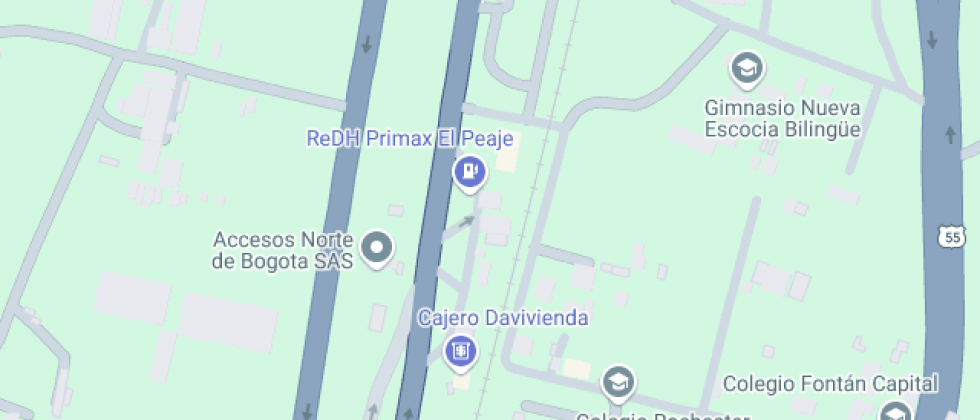Select the Accesos Norte de Bogota SAS marker
The image size is (980, 420).
[377, 247]
